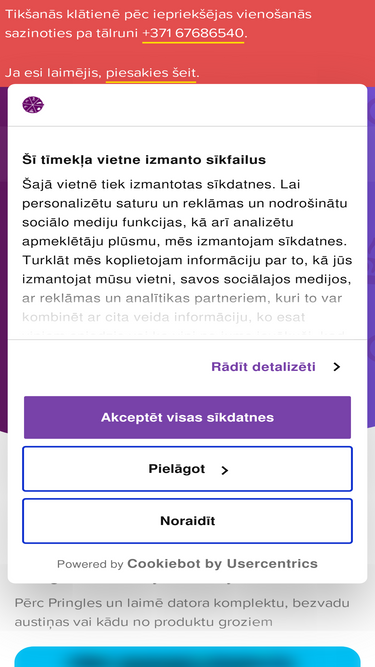Call the phone number +371 67686540
The image size is (375, 667).
coord(193,34)
